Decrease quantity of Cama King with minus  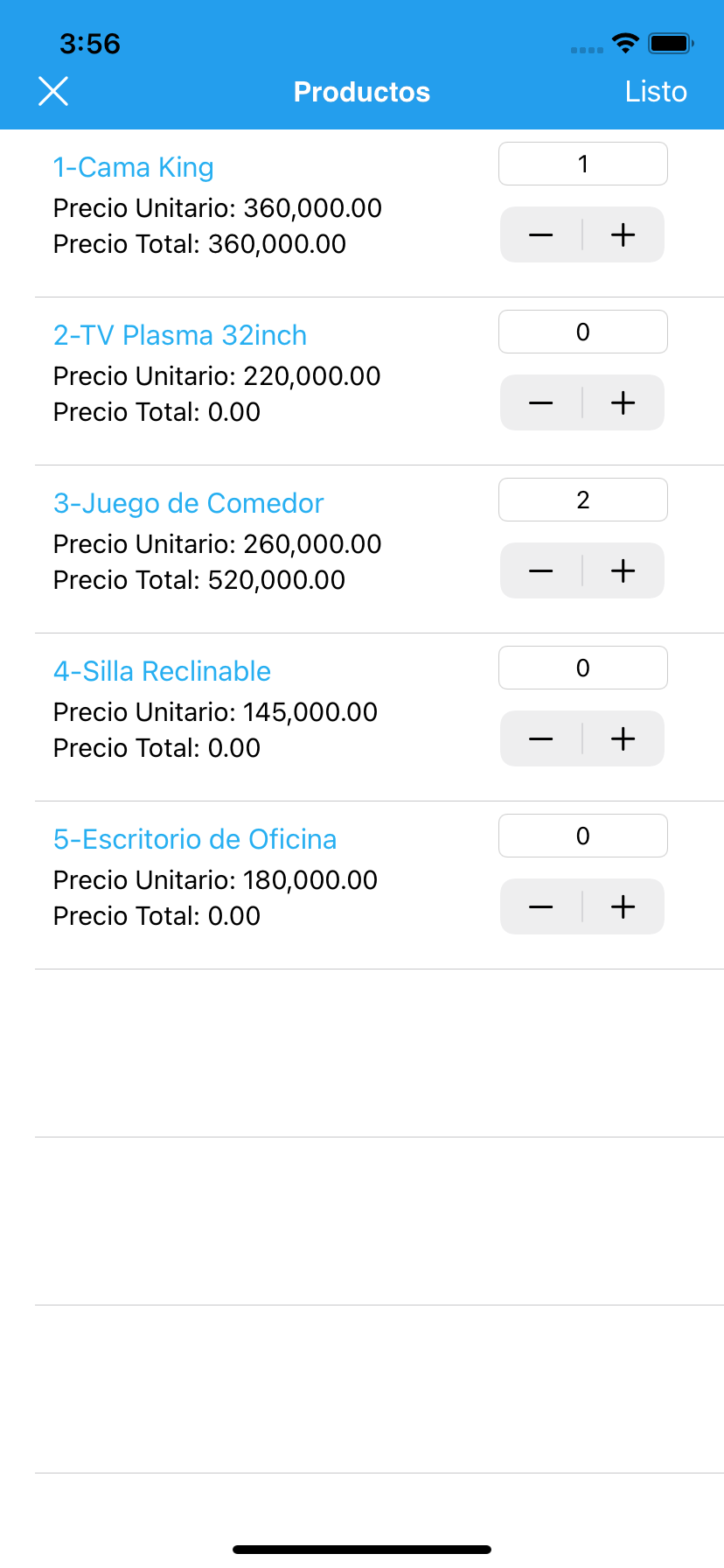[541, 234]
